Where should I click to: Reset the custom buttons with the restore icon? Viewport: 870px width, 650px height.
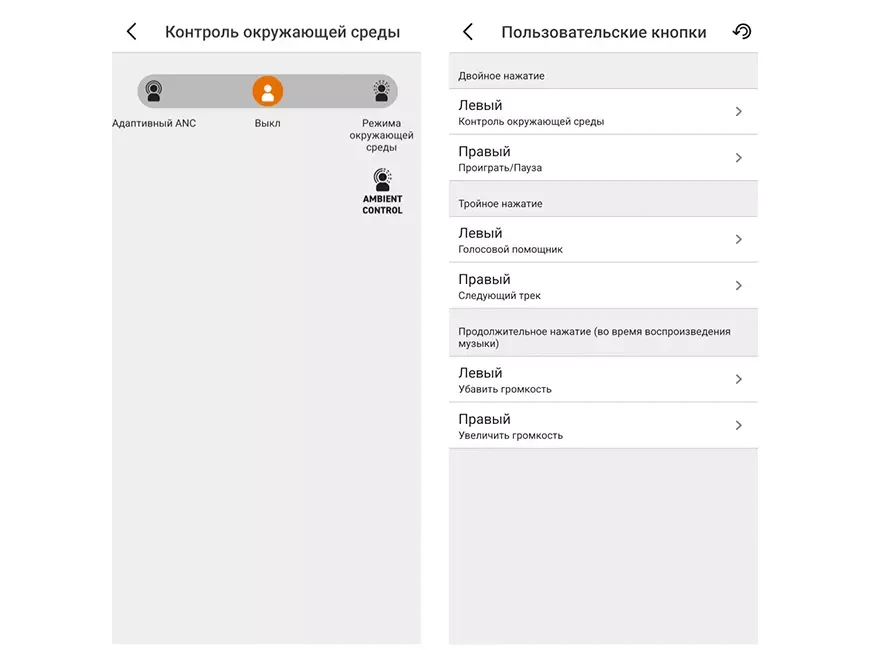pyautogui.click(x=741, y=32)
